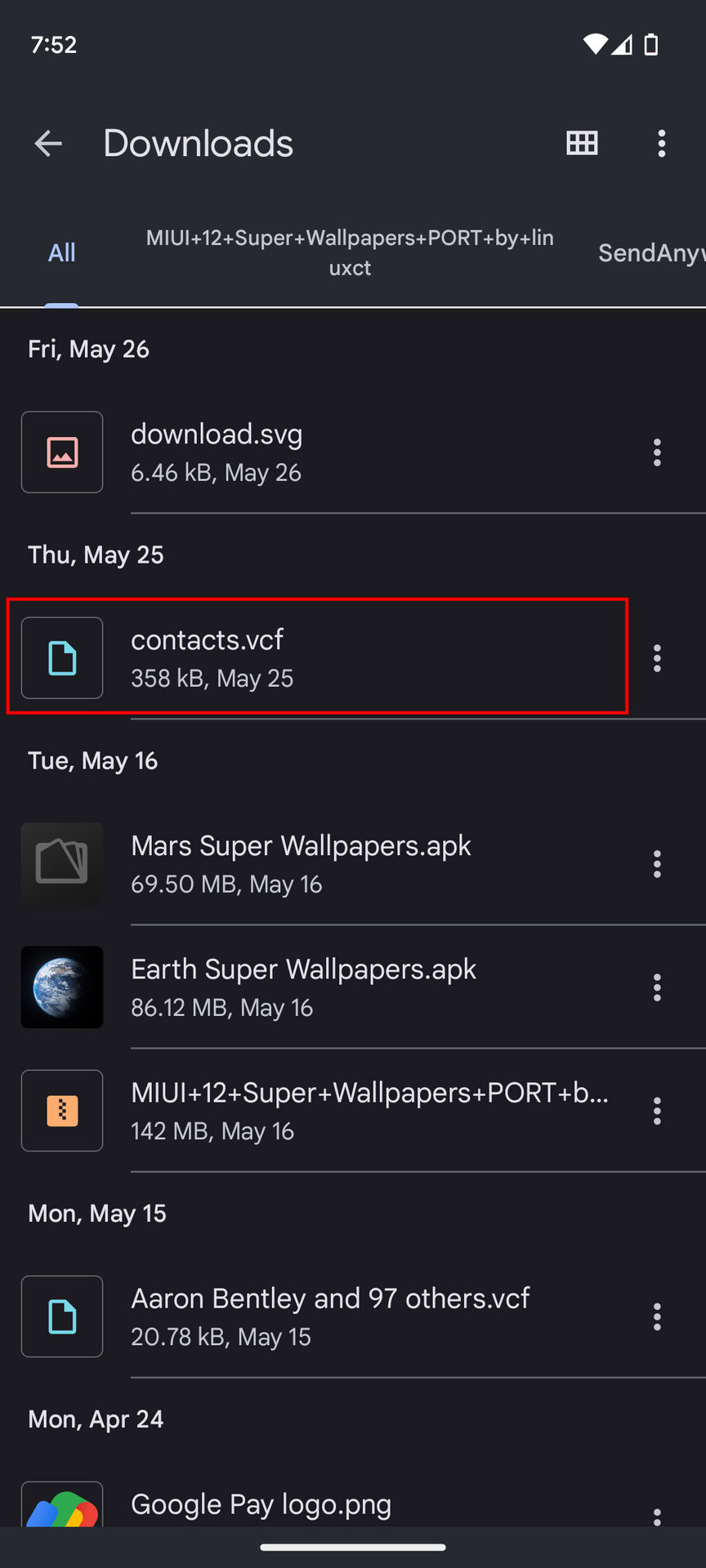Switch to the SendAnywhere tab

pyautogui.click(x=650, y=252)
